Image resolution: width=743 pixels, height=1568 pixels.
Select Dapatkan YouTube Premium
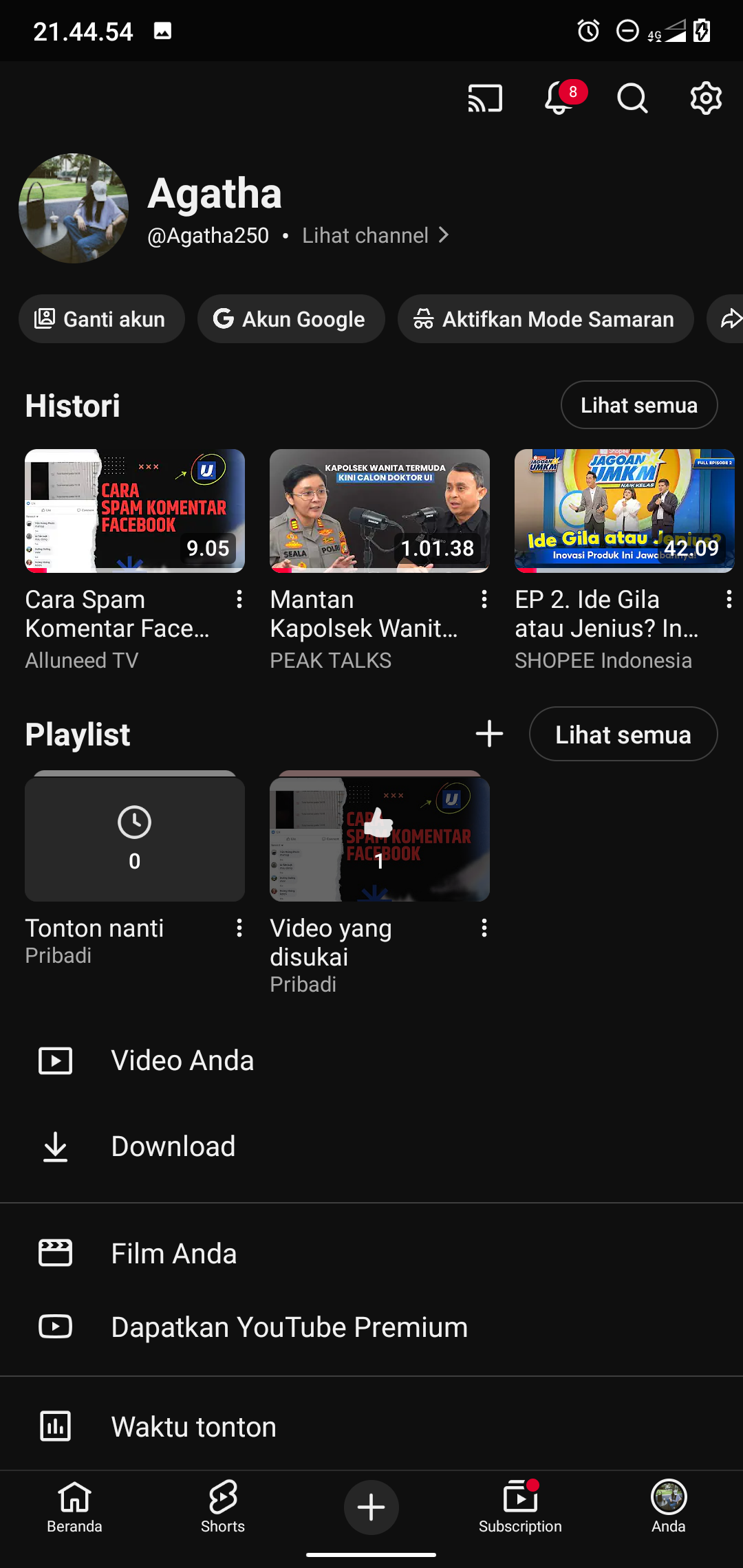pyautogui.click(x=289, y=1327)
